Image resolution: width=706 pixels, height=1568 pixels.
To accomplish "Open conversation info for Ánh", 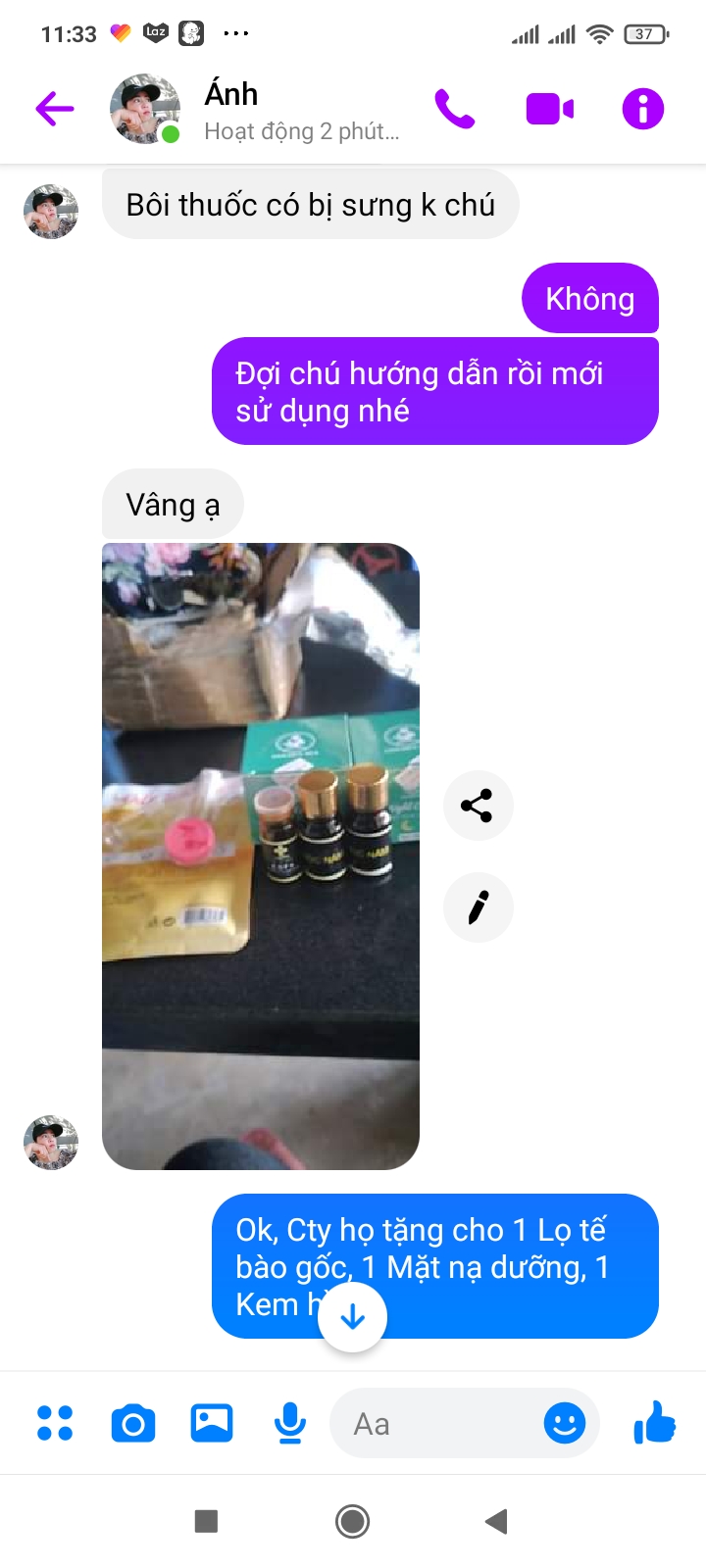I will click(x=642, y=109).
